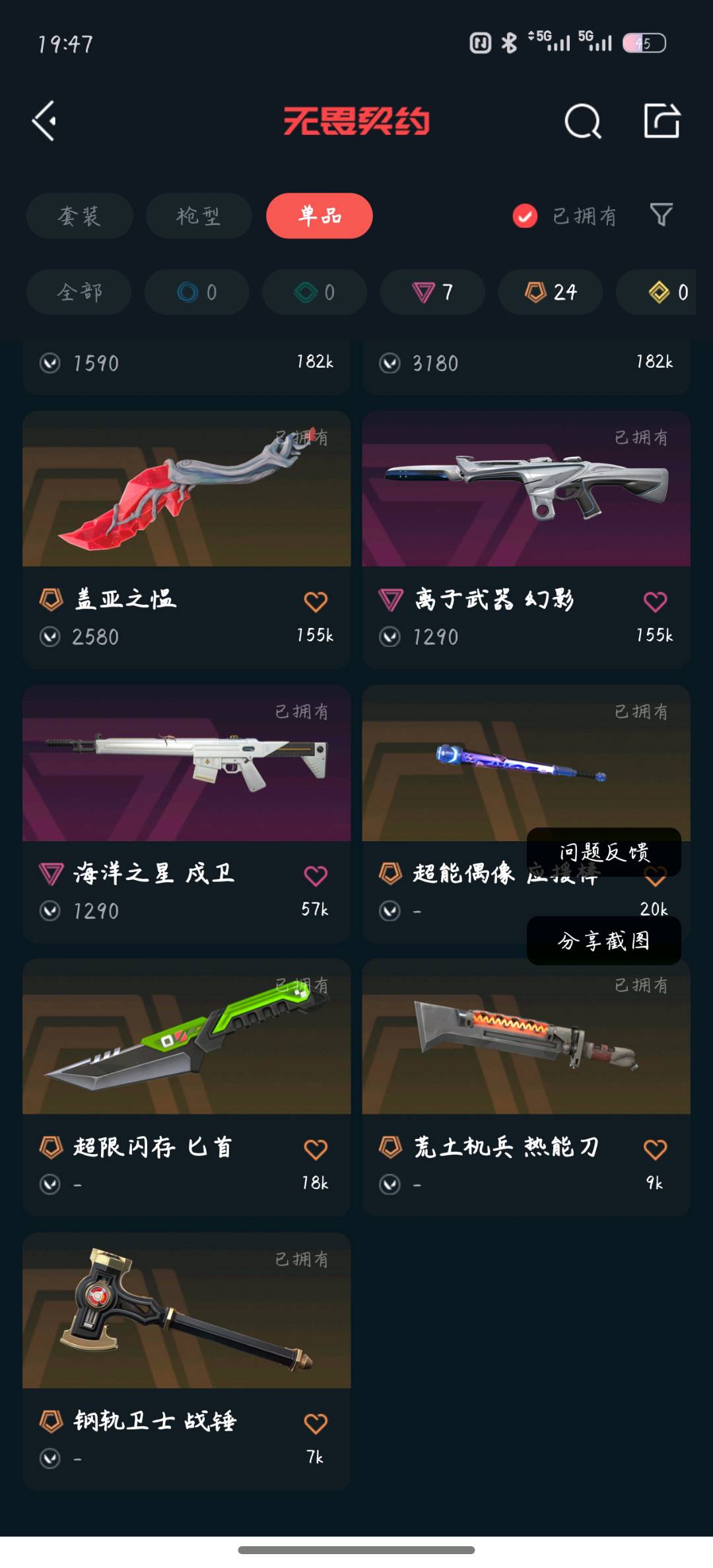Open the filter funnel icon
This screenshot has width=713, height=1568.
pyautogui.click(x=661, y=215)
